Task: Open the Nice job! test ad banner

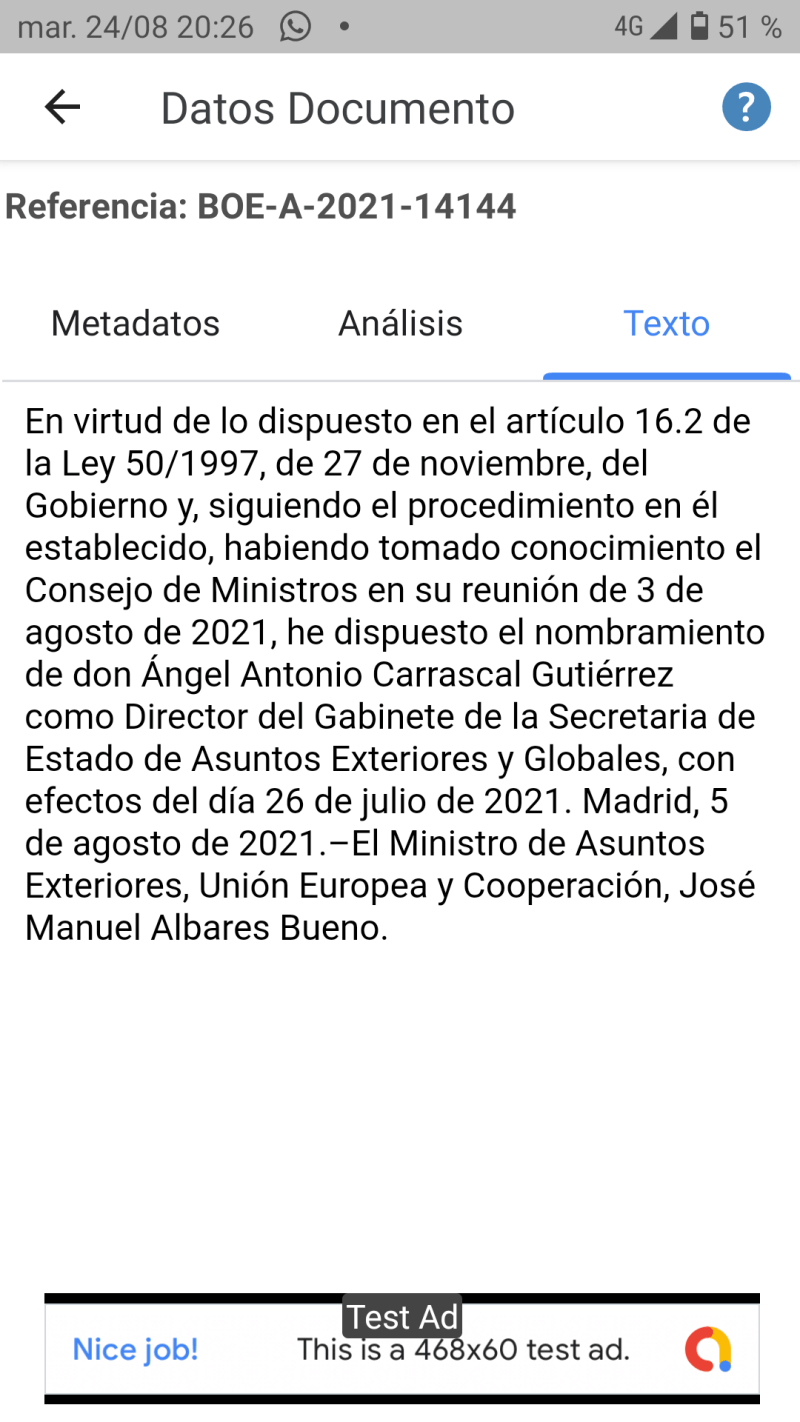Action: coord(401,1350)
